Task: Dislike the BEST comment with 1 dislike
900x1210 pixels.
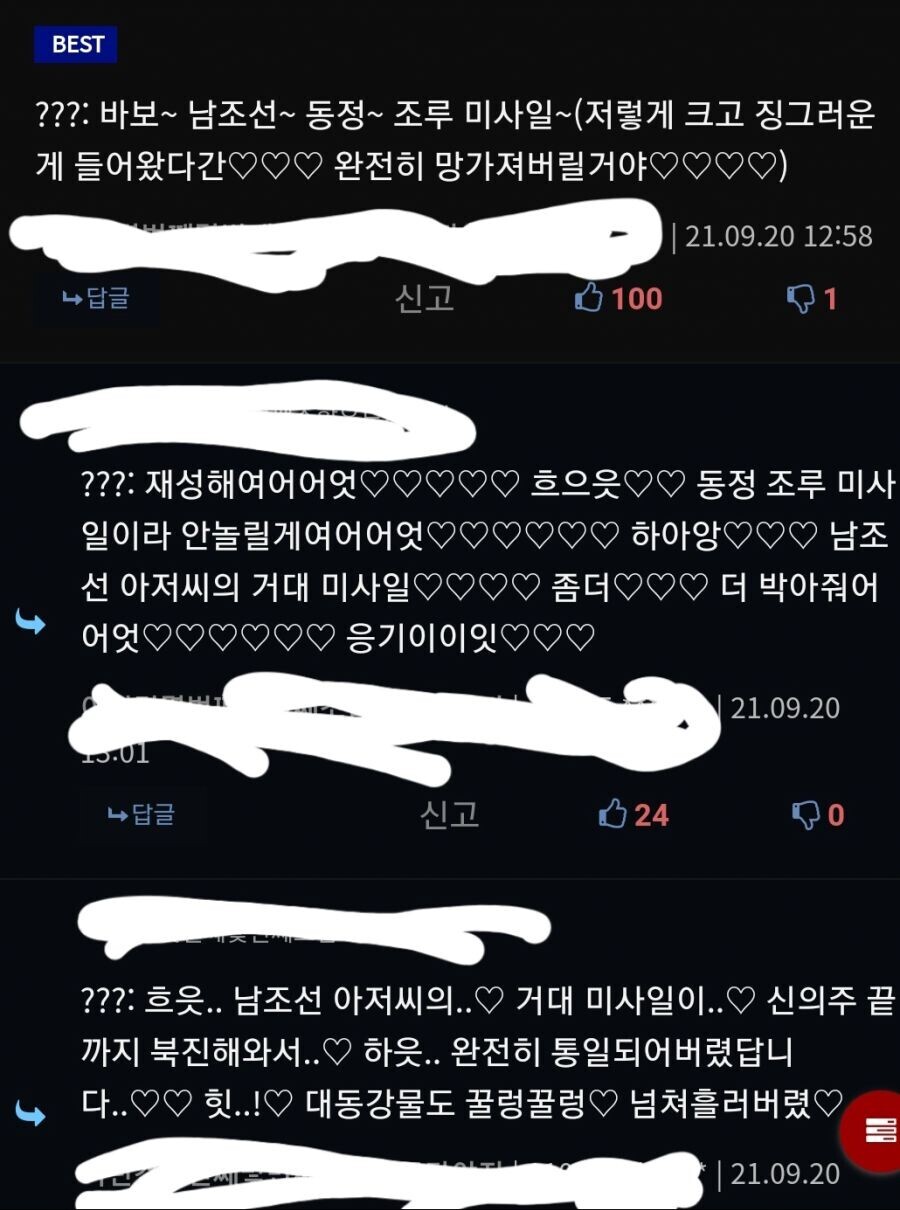Action: [812, 298]
